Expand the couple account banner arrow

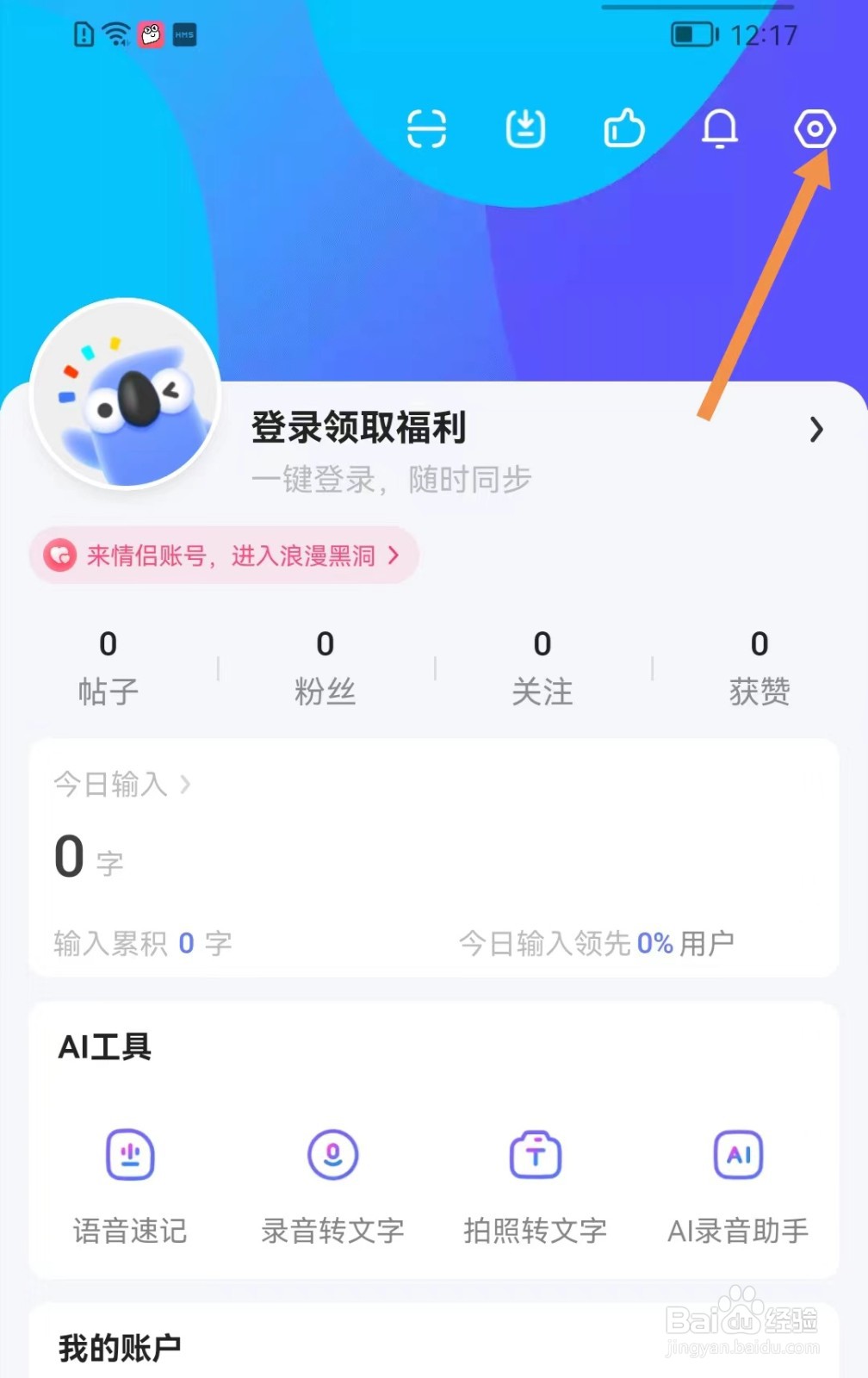pos(392,556)
